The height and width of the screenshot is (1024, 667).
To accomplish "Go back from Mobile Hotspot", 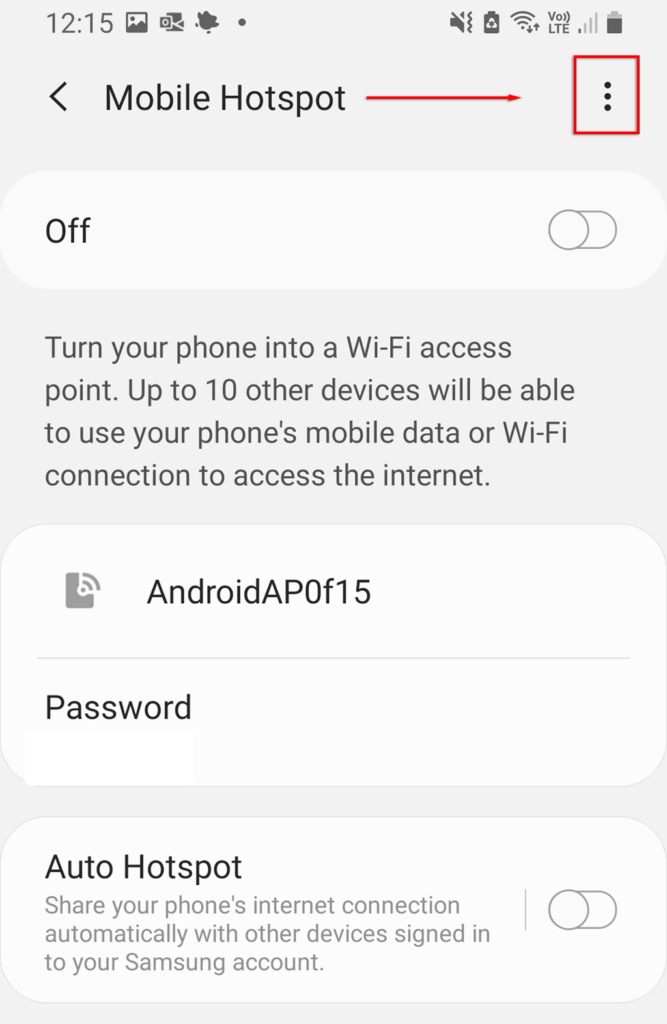I will pyautogui.click(x=59, y=98).
